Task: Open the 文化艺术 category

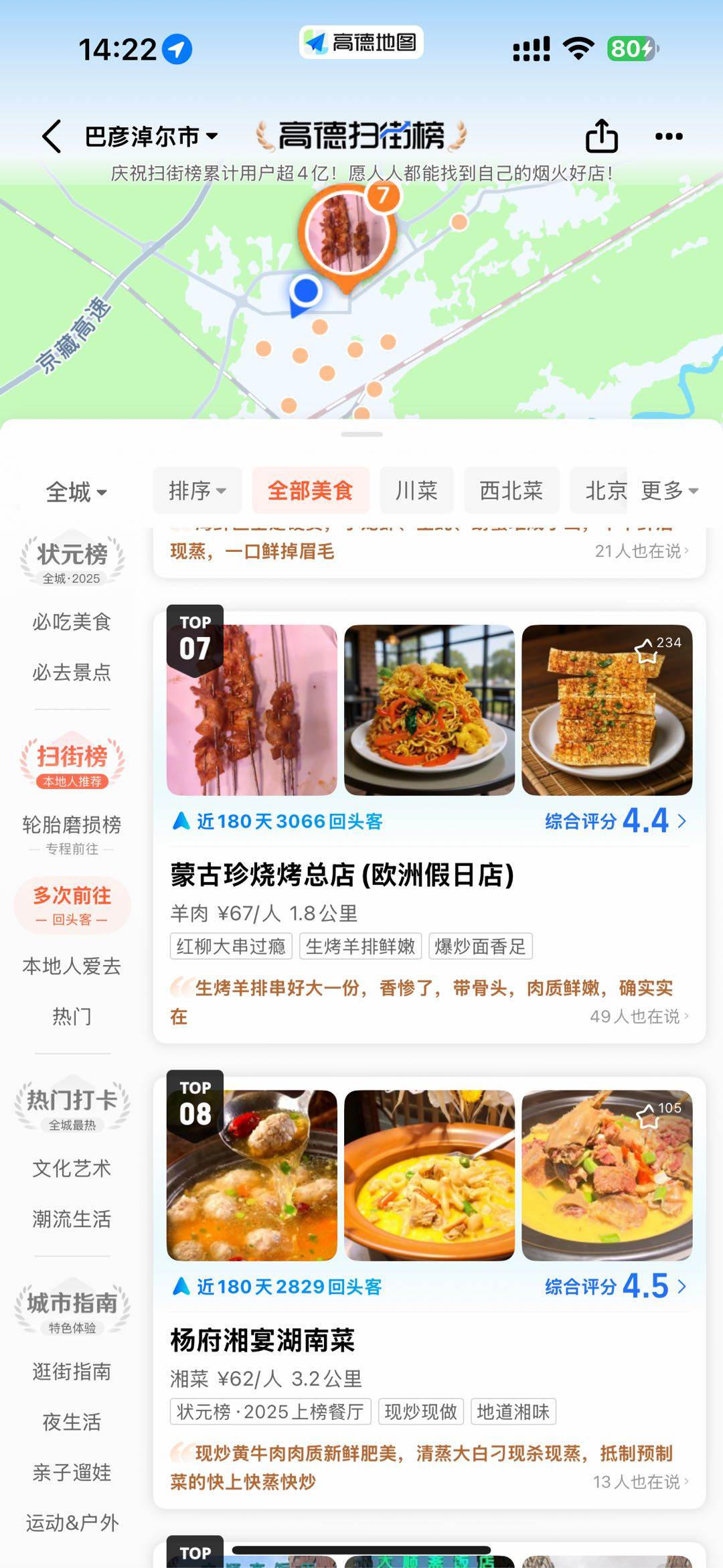Action: pyautogui.click(x=72, y=1169)
